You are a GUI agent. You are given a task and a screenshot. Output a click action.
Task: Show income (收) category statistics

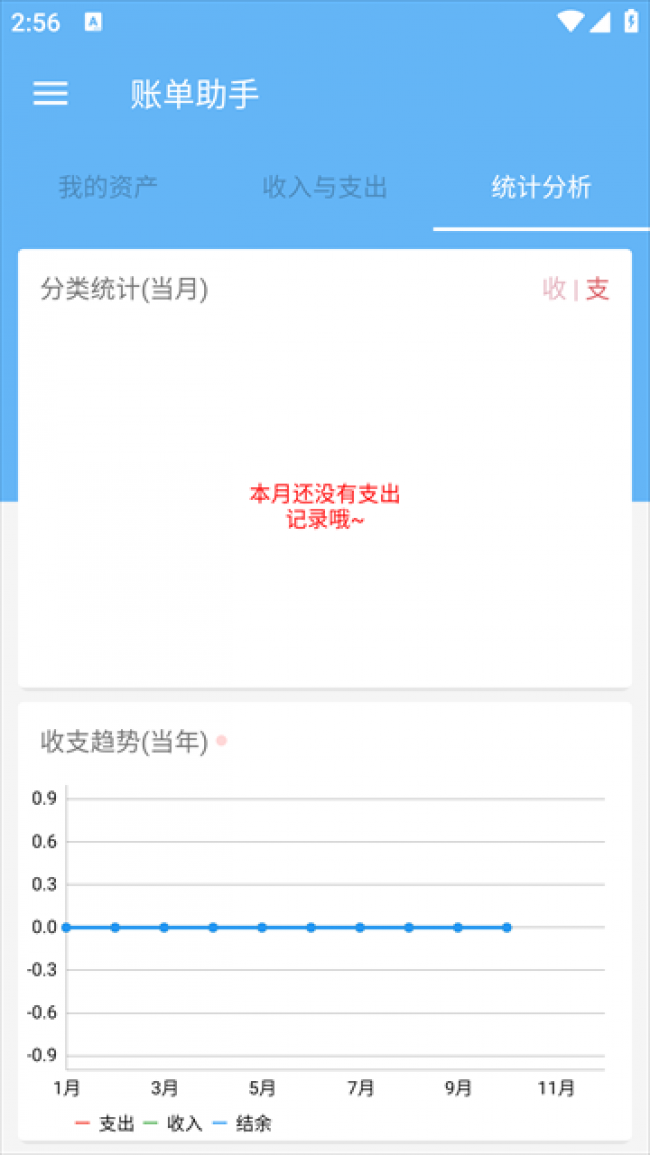coord(554,289)
